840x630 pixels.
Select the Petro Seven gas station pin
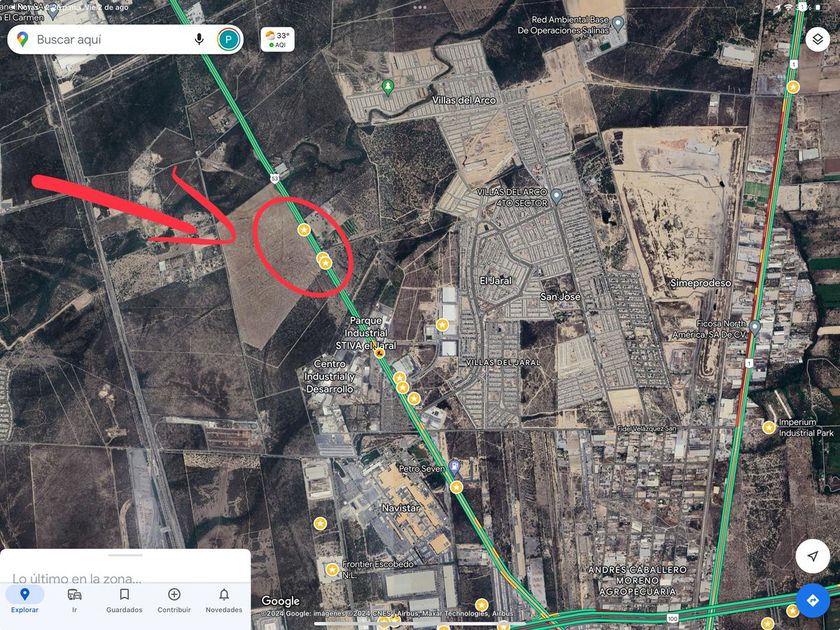[454, 467]
